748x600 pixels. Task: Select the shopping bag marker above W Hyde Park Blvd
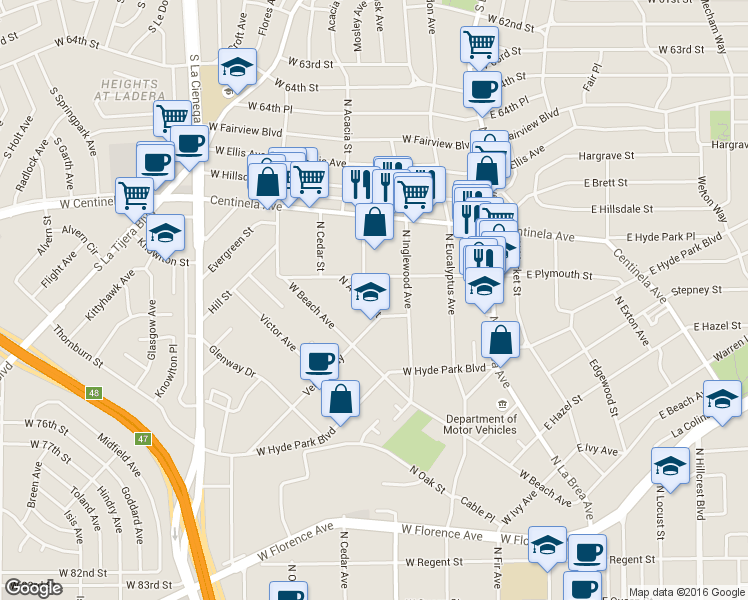(x=341, y=399)
